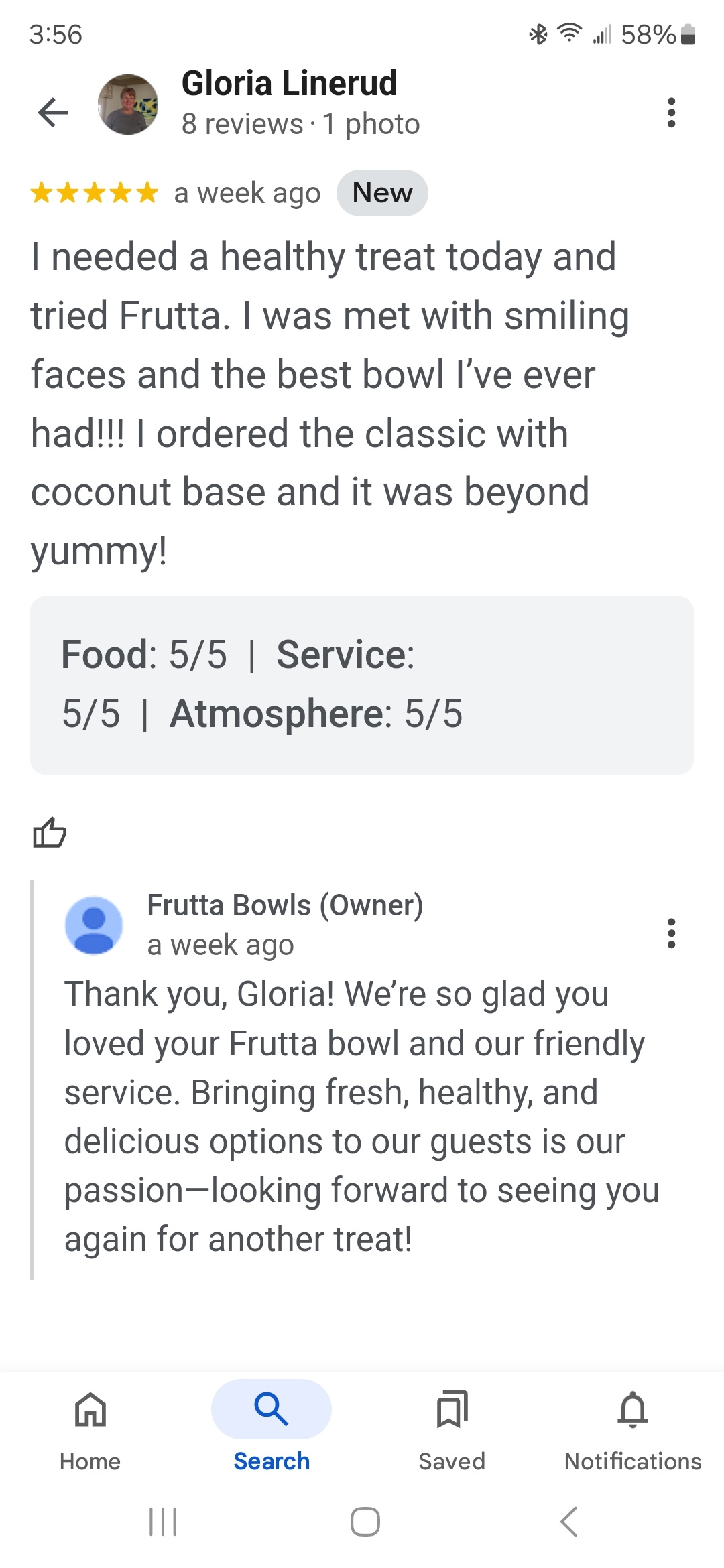Tap the system recent apps button
This screenshot has height=1568, width=724.
[x=163, y=1521]
